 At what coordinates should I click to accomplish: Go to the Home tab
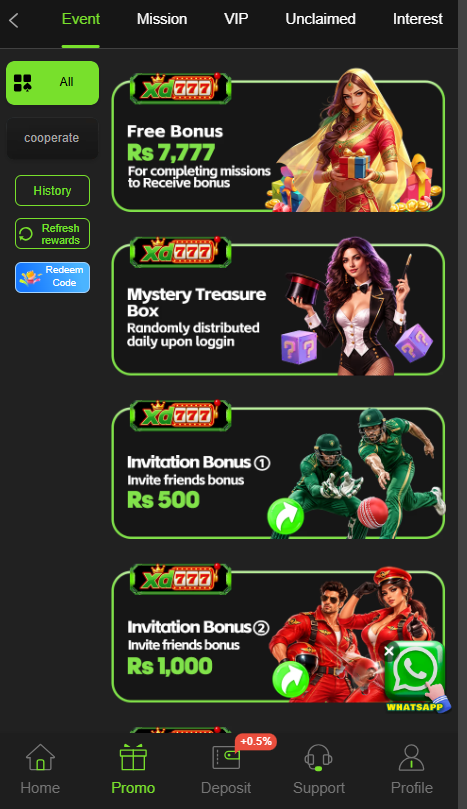pos(40,769)
